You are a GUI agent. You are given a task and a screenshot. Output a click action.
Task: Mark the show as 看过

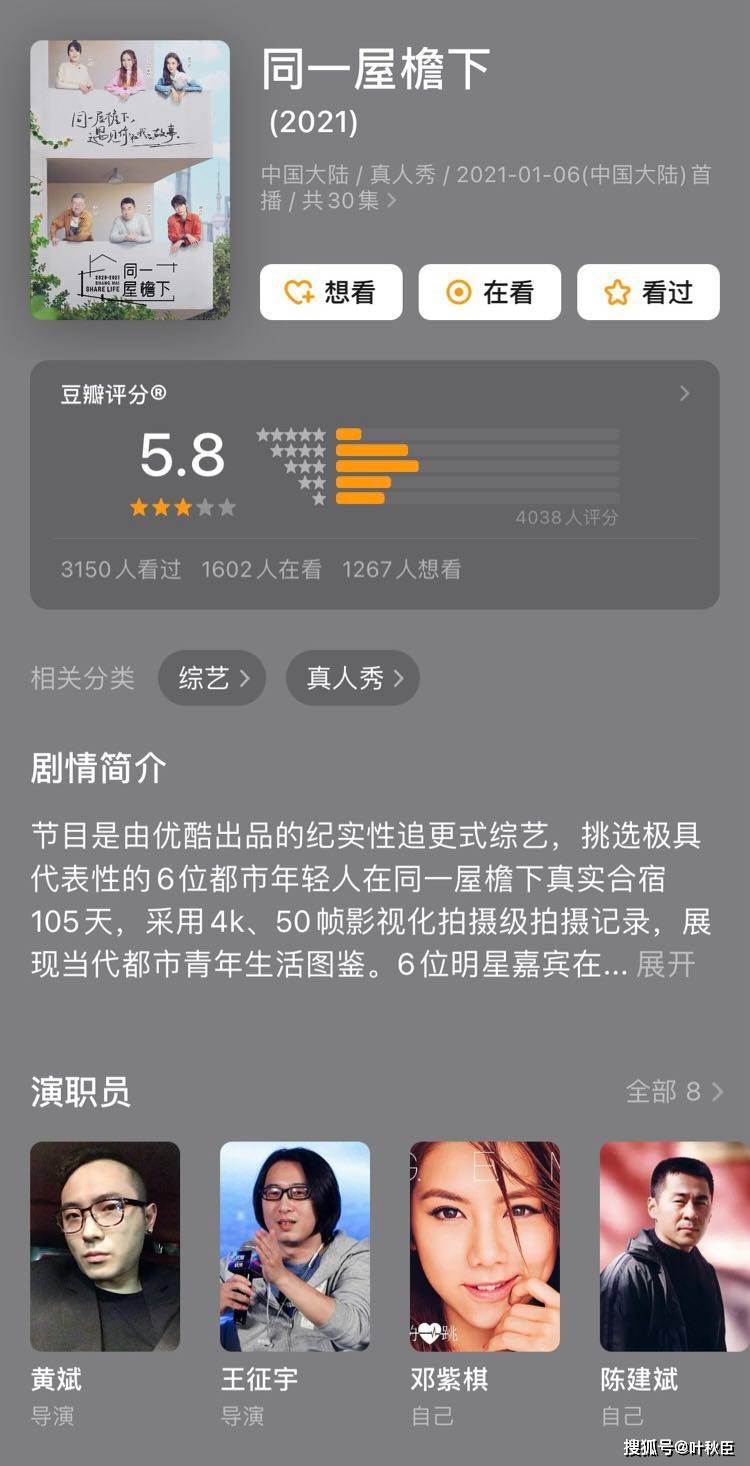click(648, 292)
